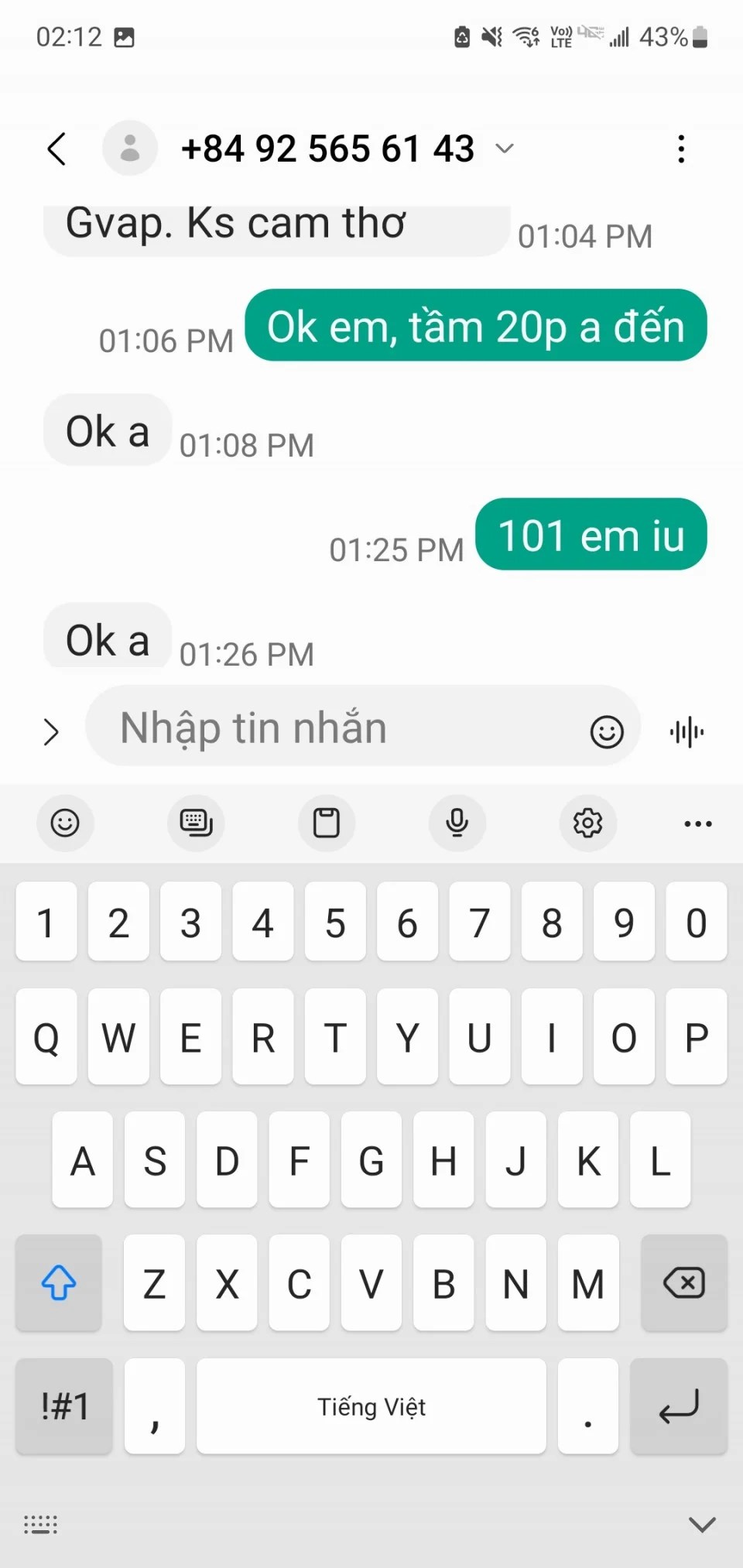Switch keyboard mode from the toolbar
743x1568 pixels.
tap(196, 823)
